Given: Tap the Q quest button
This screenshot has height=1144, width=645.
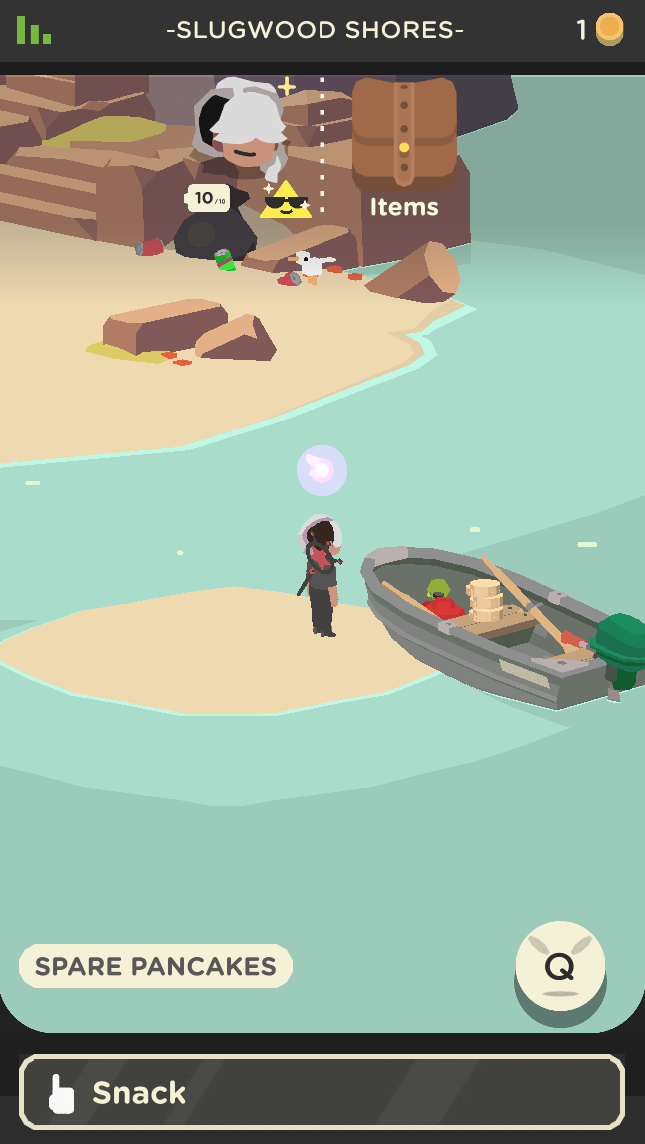Looking at the screenshot, I should (560, 966).
